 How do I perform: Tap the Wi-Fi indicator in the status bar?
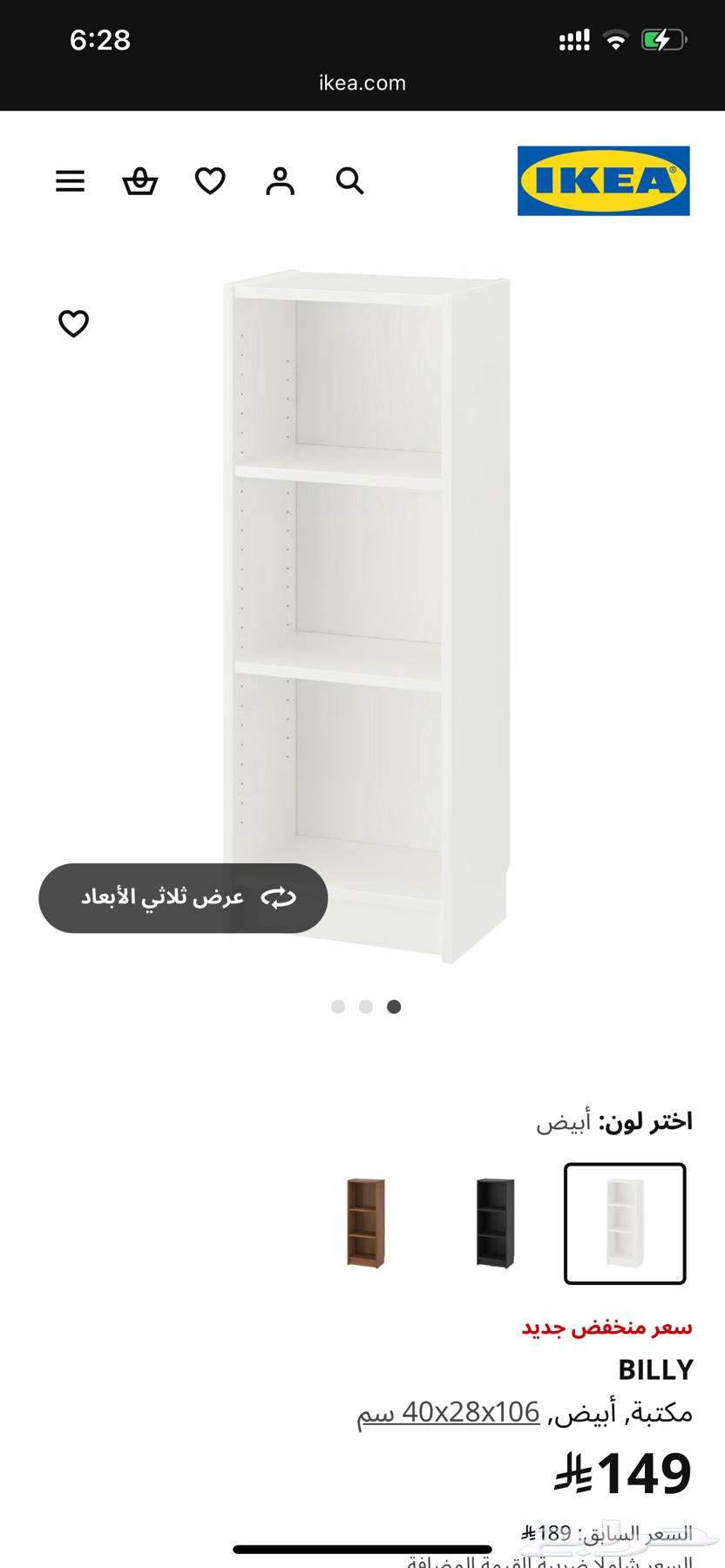tap(620, 39)
